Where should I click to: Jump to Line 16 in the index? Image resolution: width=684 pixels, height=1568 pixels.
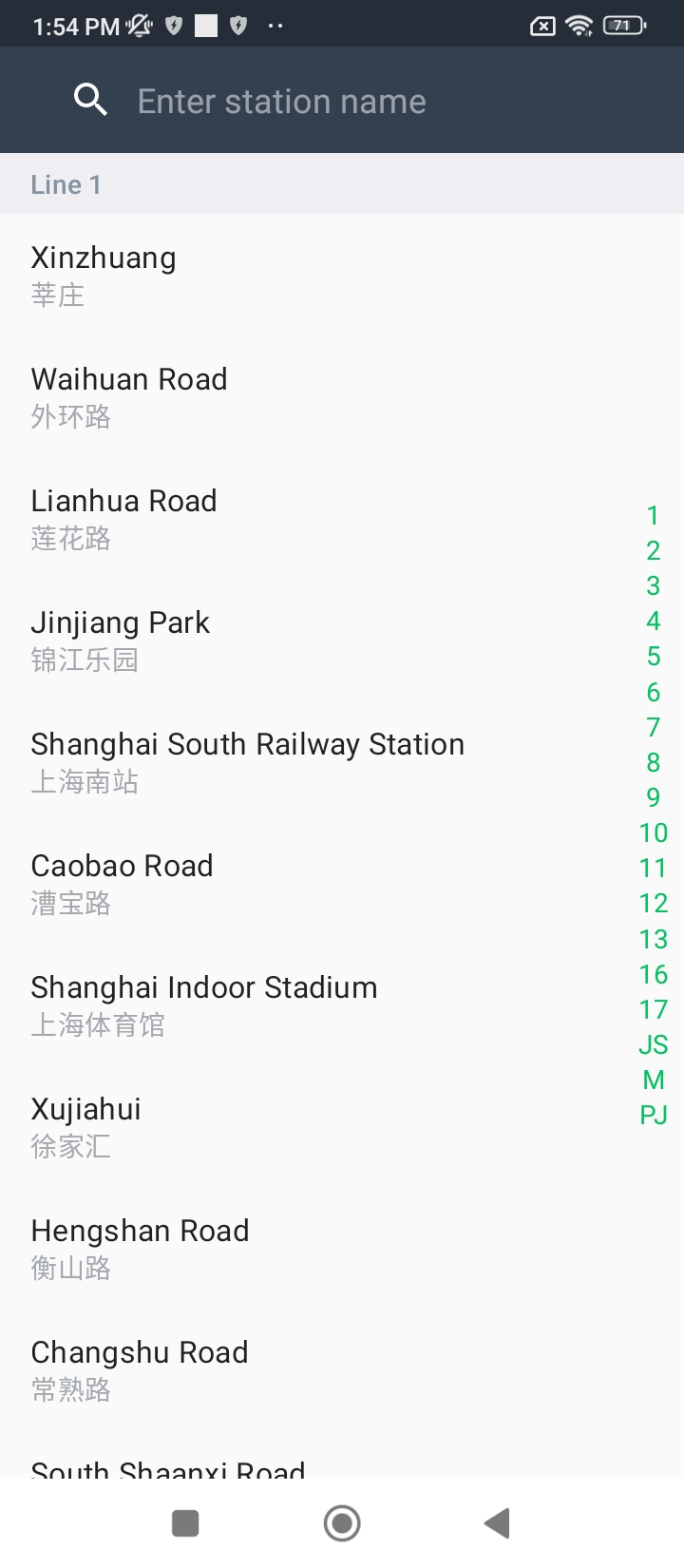(x=654, y=974)
